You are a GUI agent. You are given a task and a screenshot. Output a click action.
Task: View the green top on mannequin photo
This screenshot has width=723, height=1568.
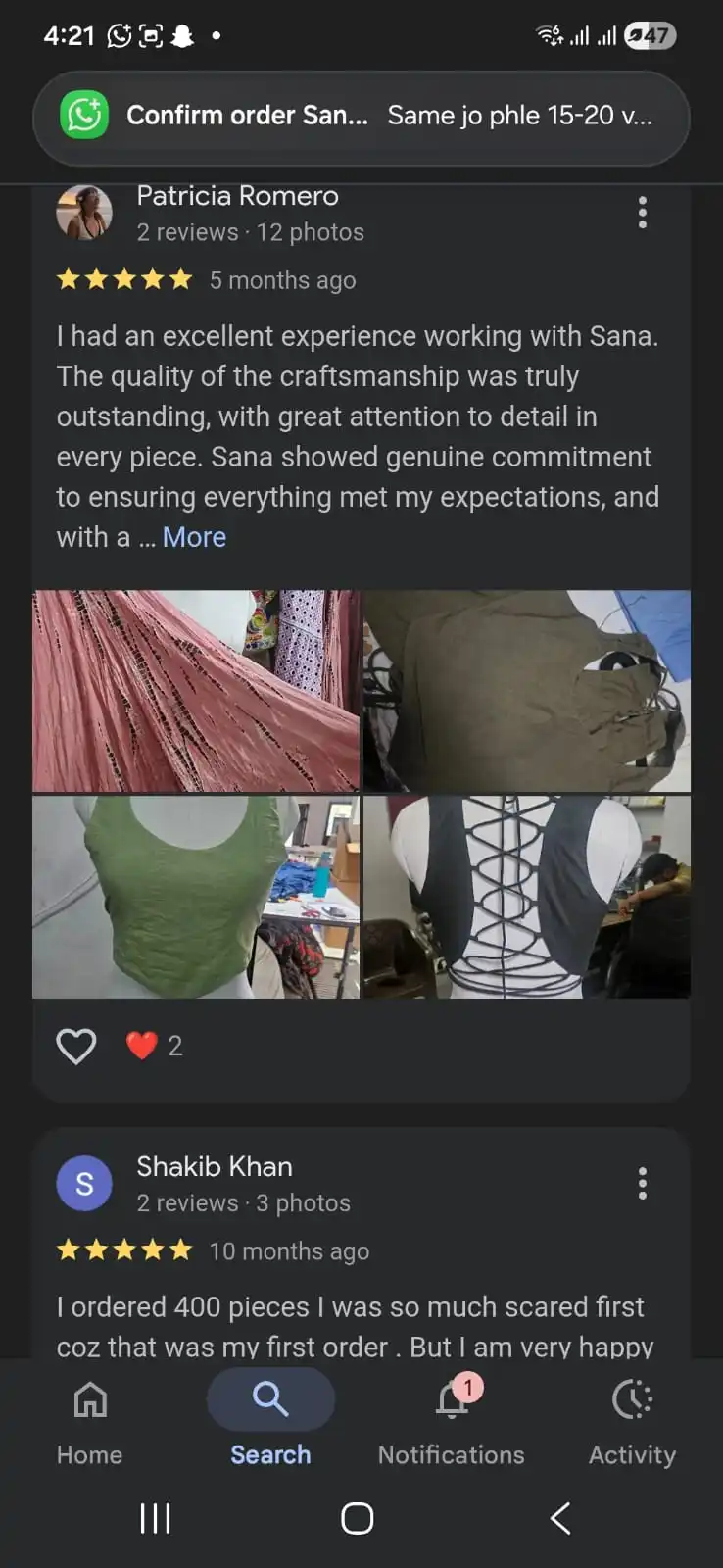point(196,897)
